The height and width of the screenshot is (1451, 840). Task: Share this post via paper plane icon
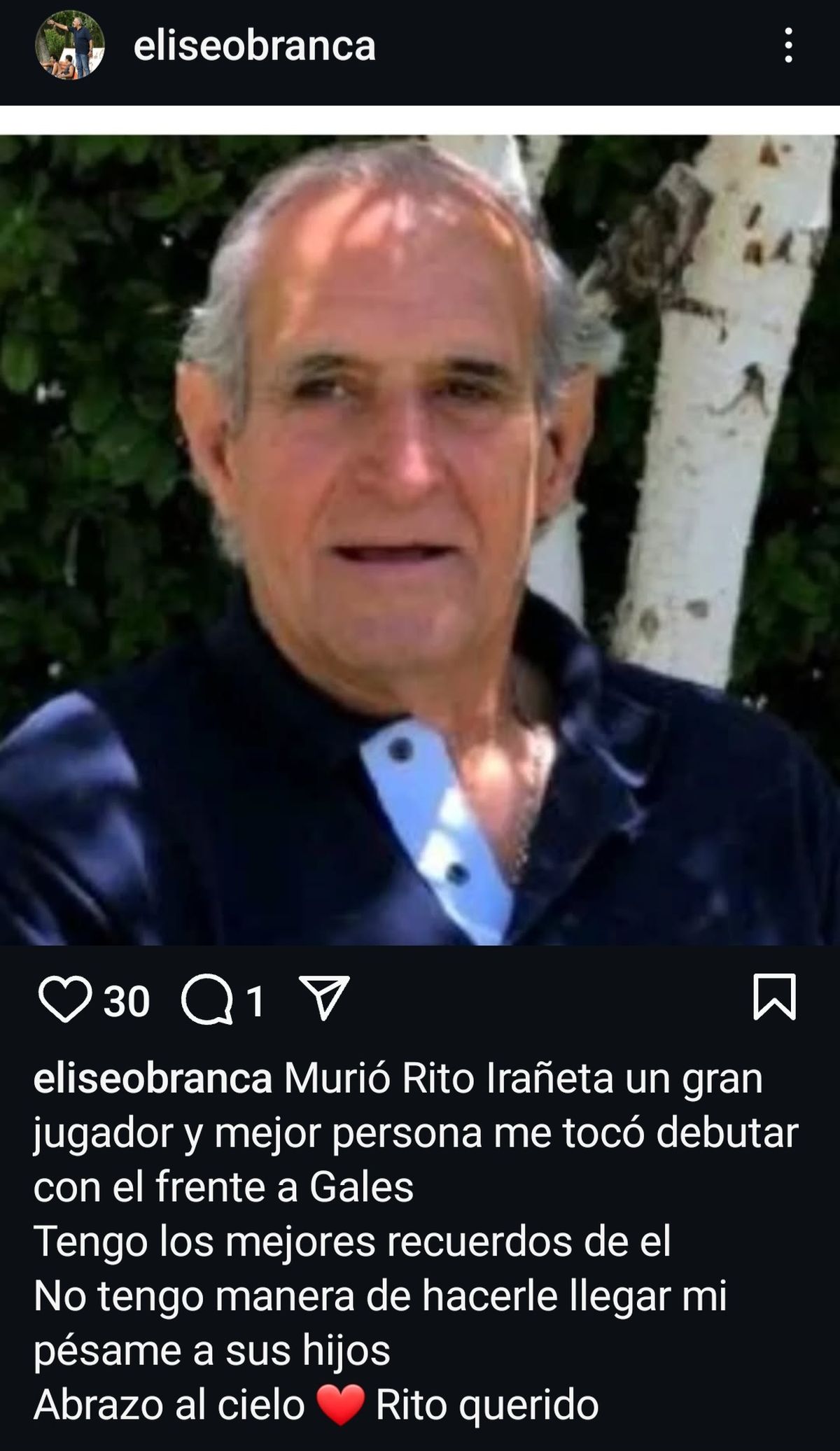[x=324, y=998]
